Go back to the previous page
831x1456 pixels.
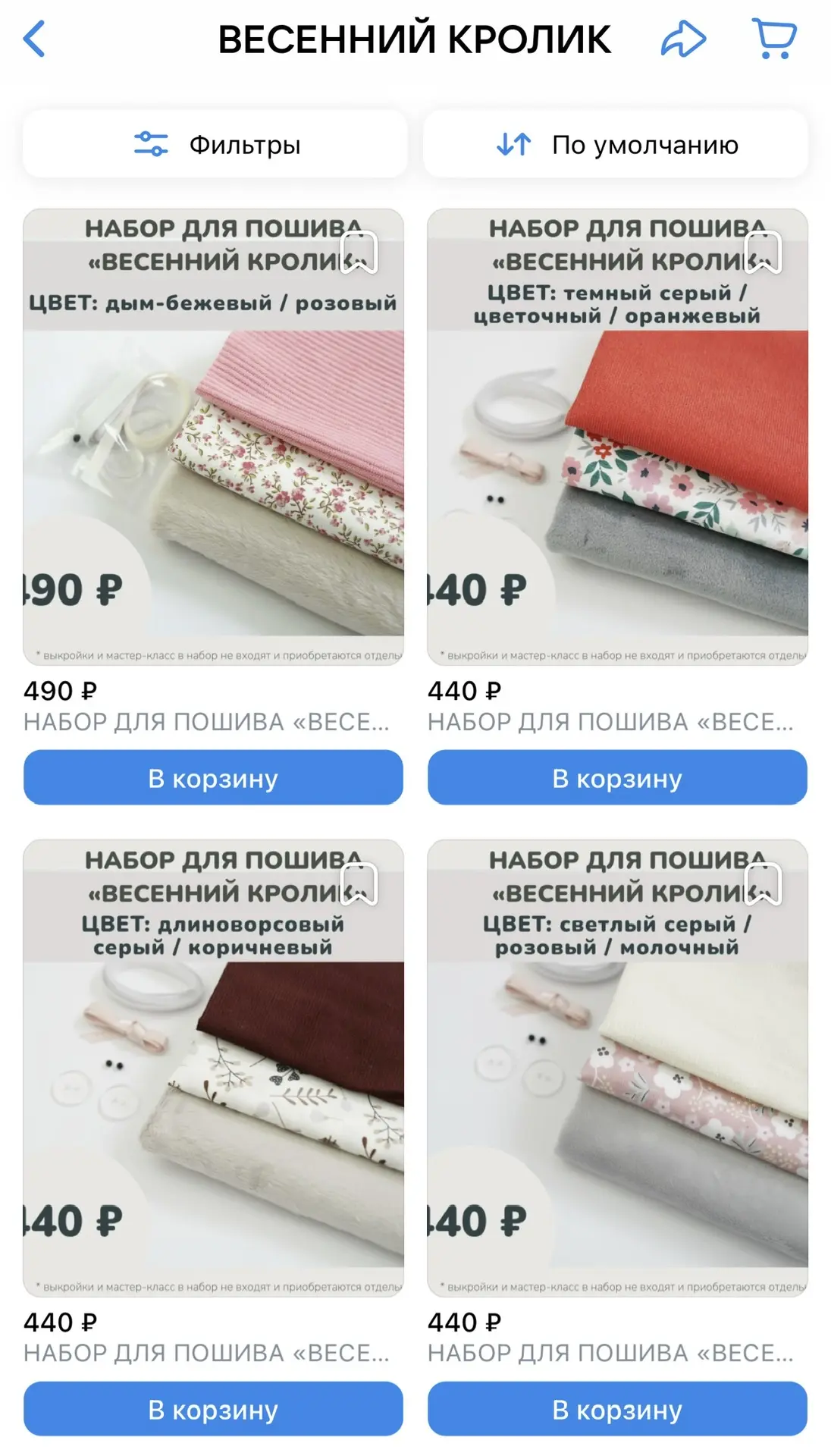35,39
